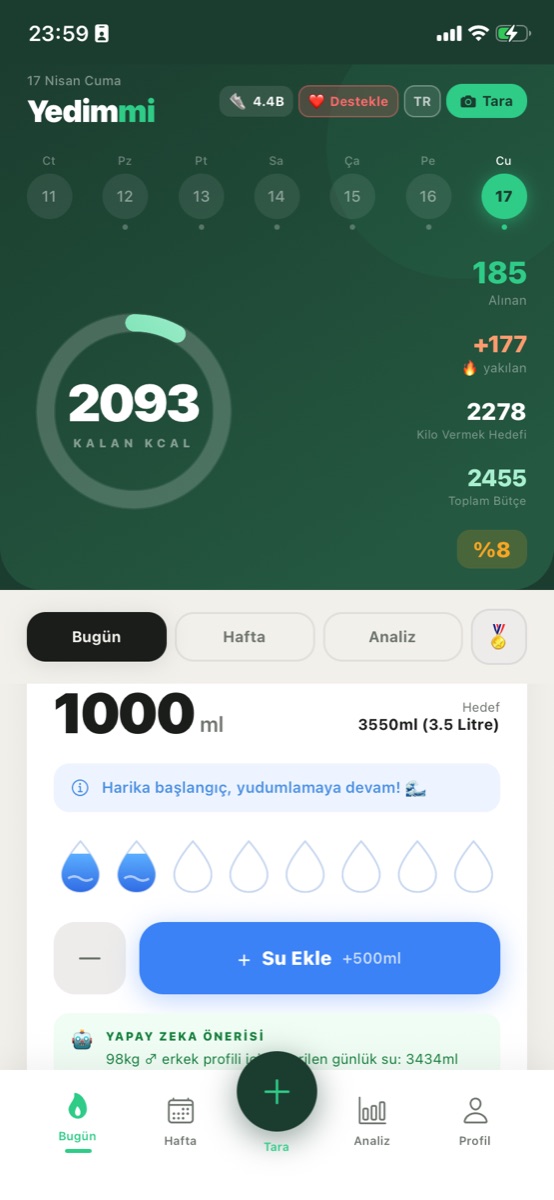Tap the Destekle support button
The height and width of the screenshot is (1200, 554).
click(348, 101)
